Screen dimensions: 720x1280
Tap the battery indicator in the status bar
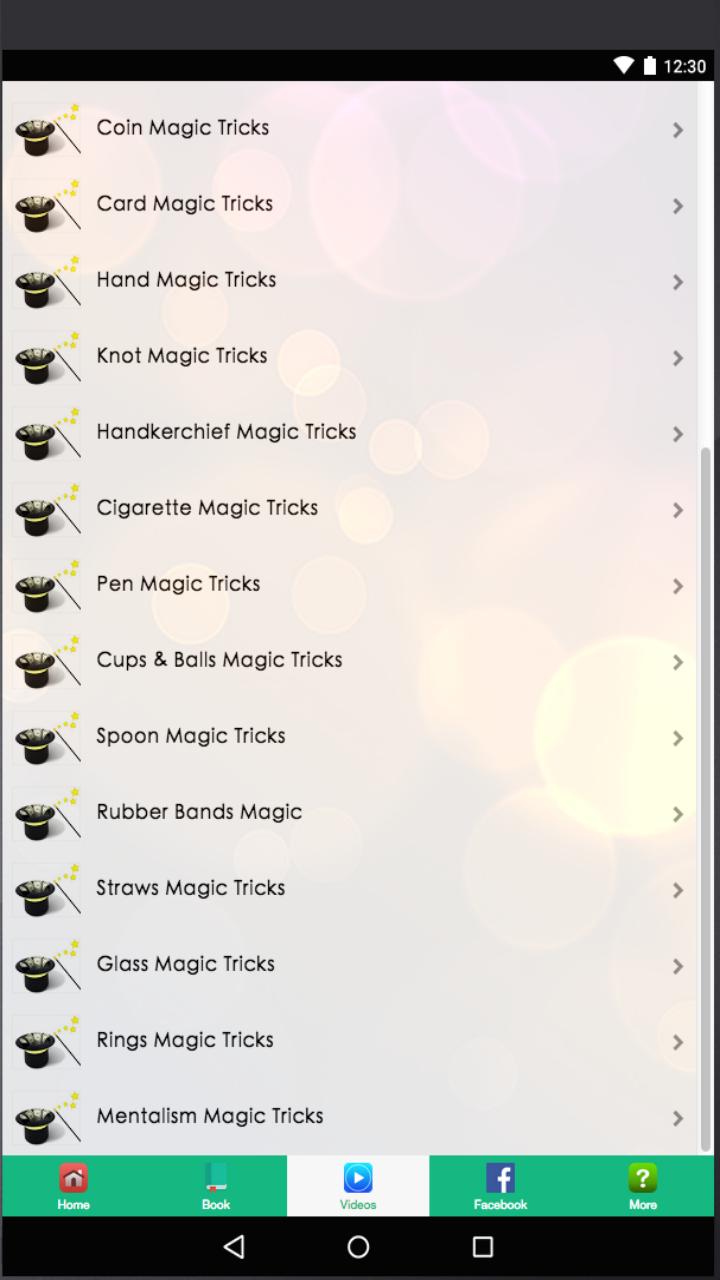point(650,65)
